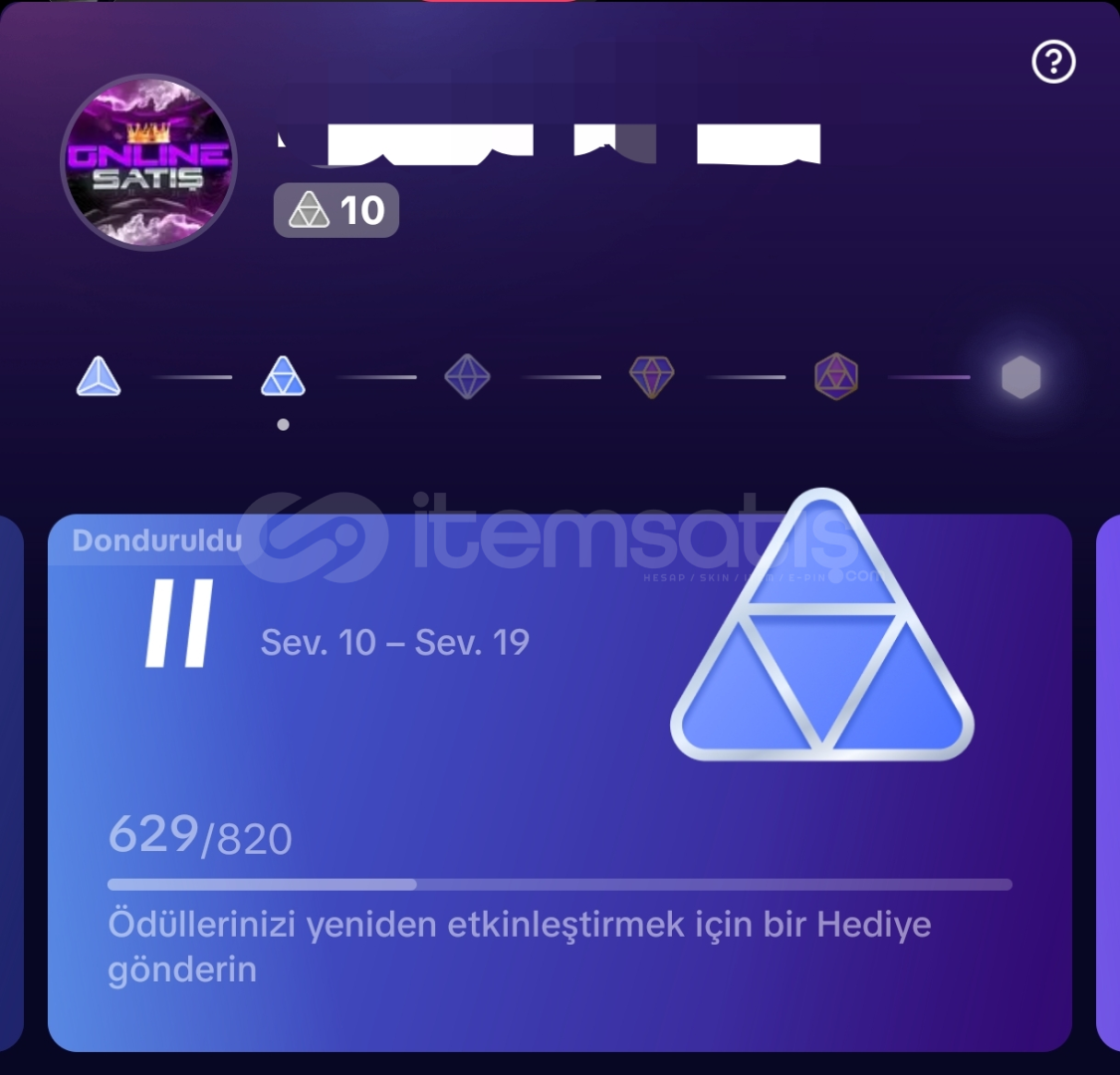Tap the level 10 badge chip
This screenshot has width=1120, height=1075.
[x=336, y=210]
